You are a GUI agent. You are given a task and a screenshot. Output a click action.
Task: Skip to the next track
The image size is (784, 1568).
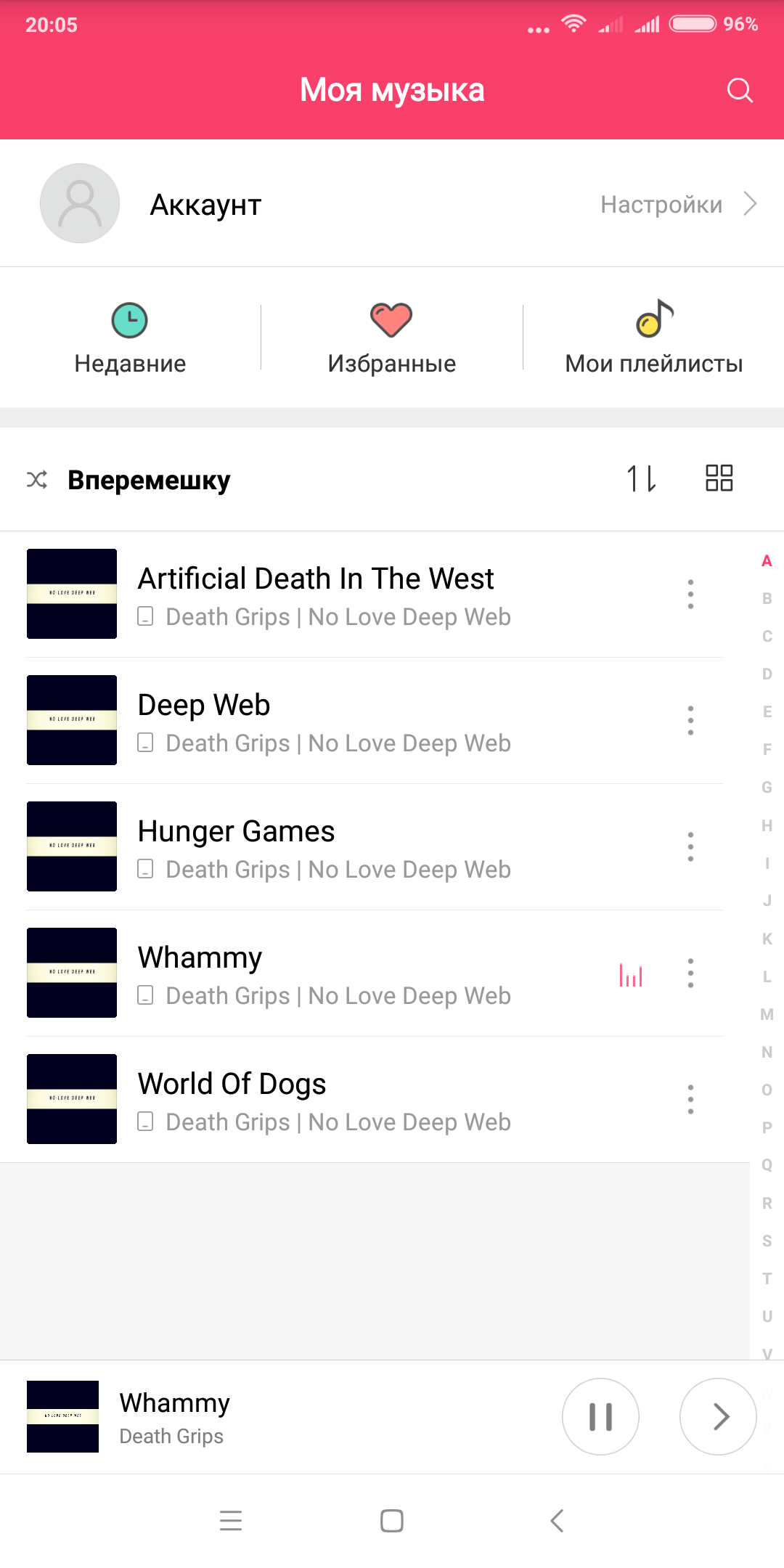point(718,1416)
